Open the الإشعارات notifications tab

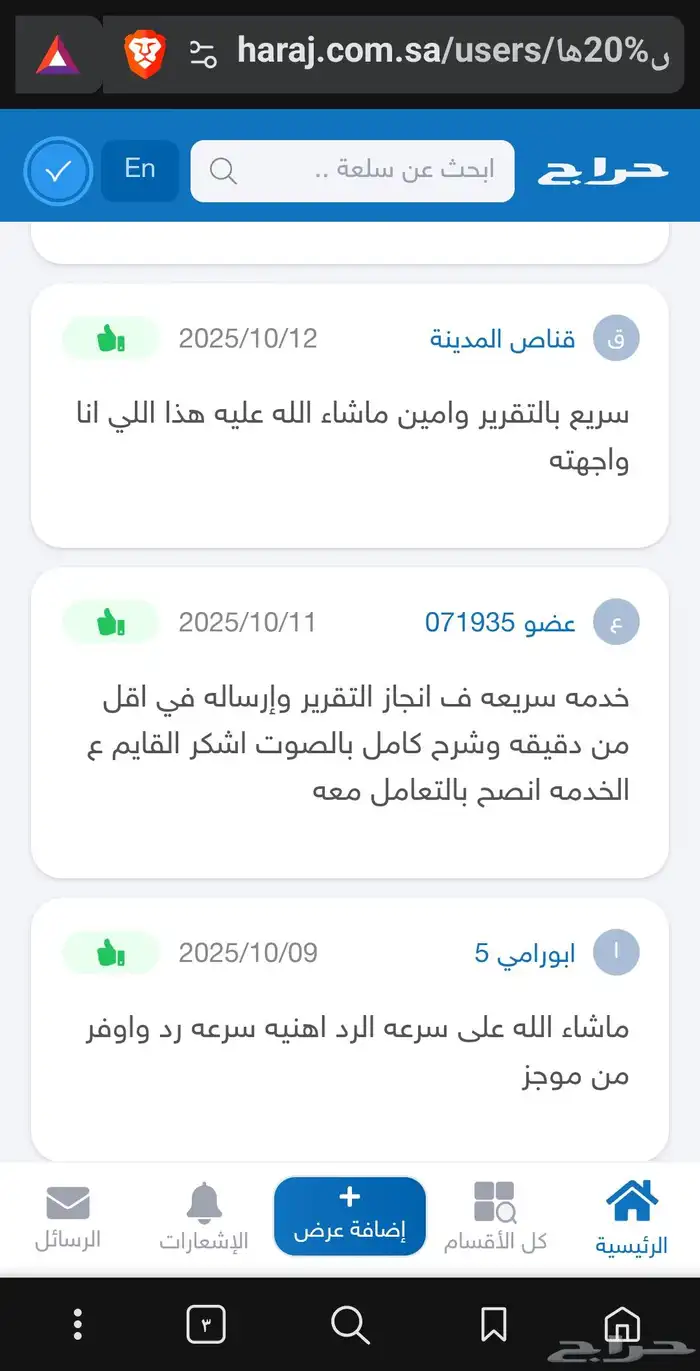[x=204, y=1217]
